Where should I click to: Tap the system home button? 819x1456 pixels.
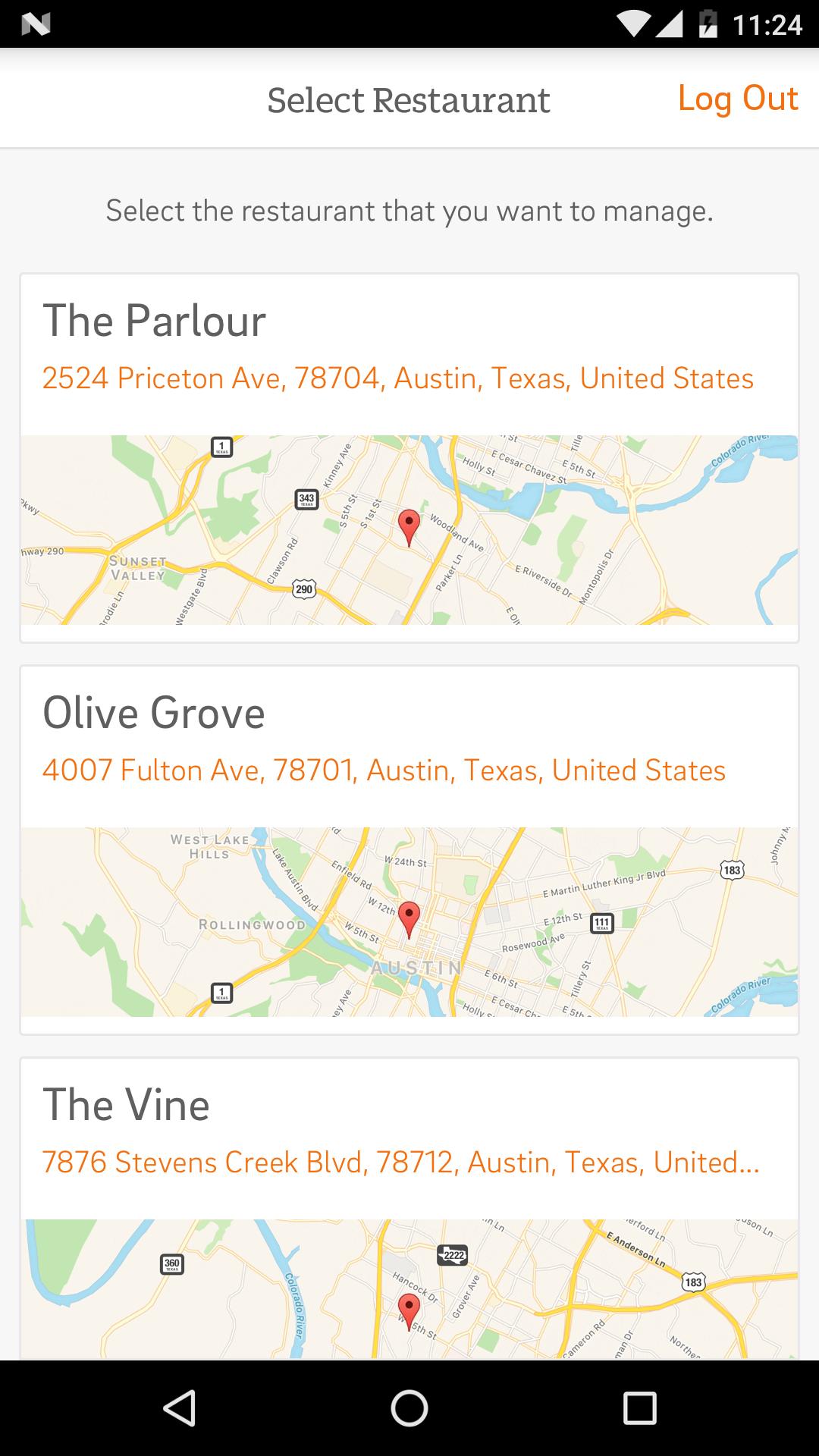tap(409, 1408)
